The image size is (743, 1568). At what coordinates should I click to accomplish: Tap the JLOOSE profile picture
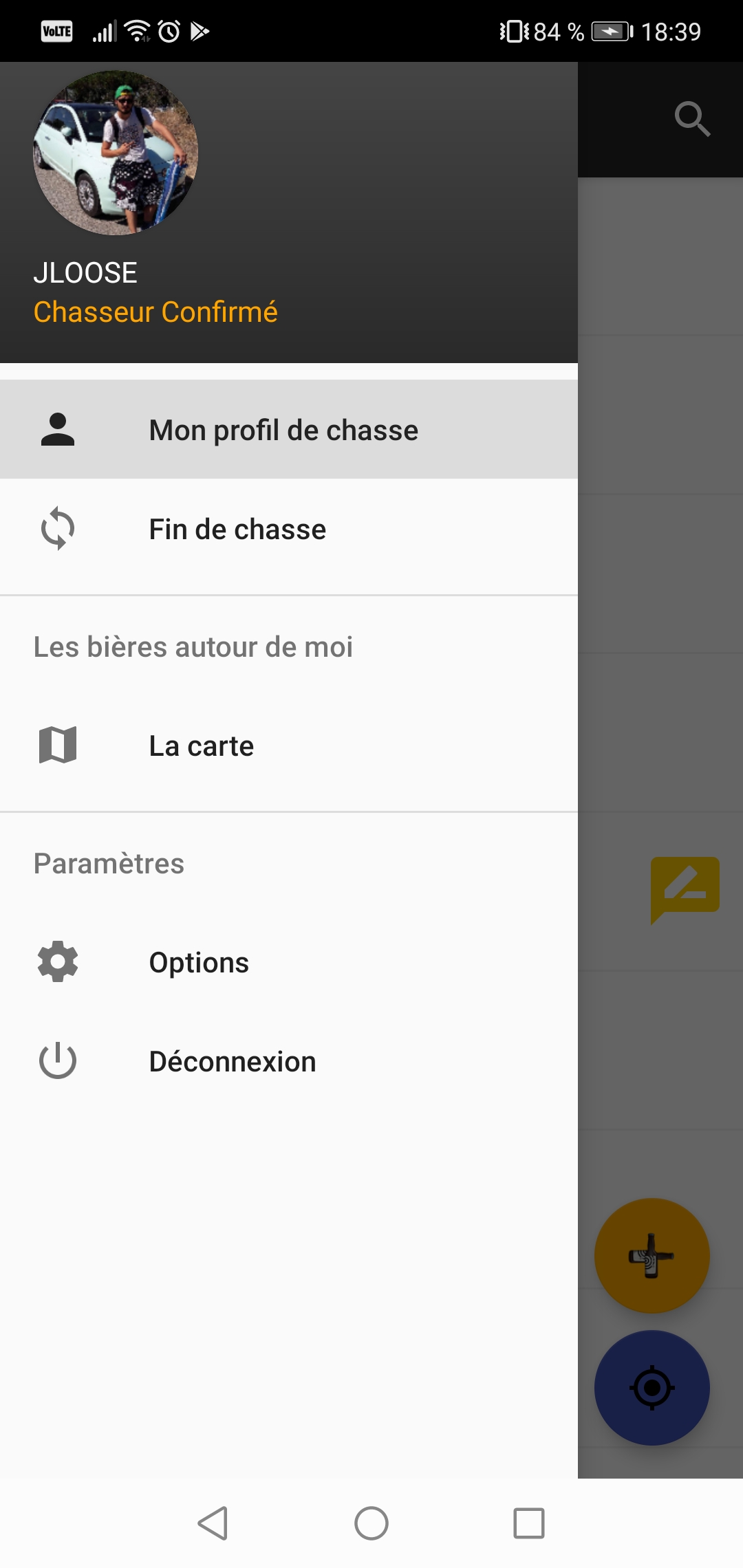(116, 153)
